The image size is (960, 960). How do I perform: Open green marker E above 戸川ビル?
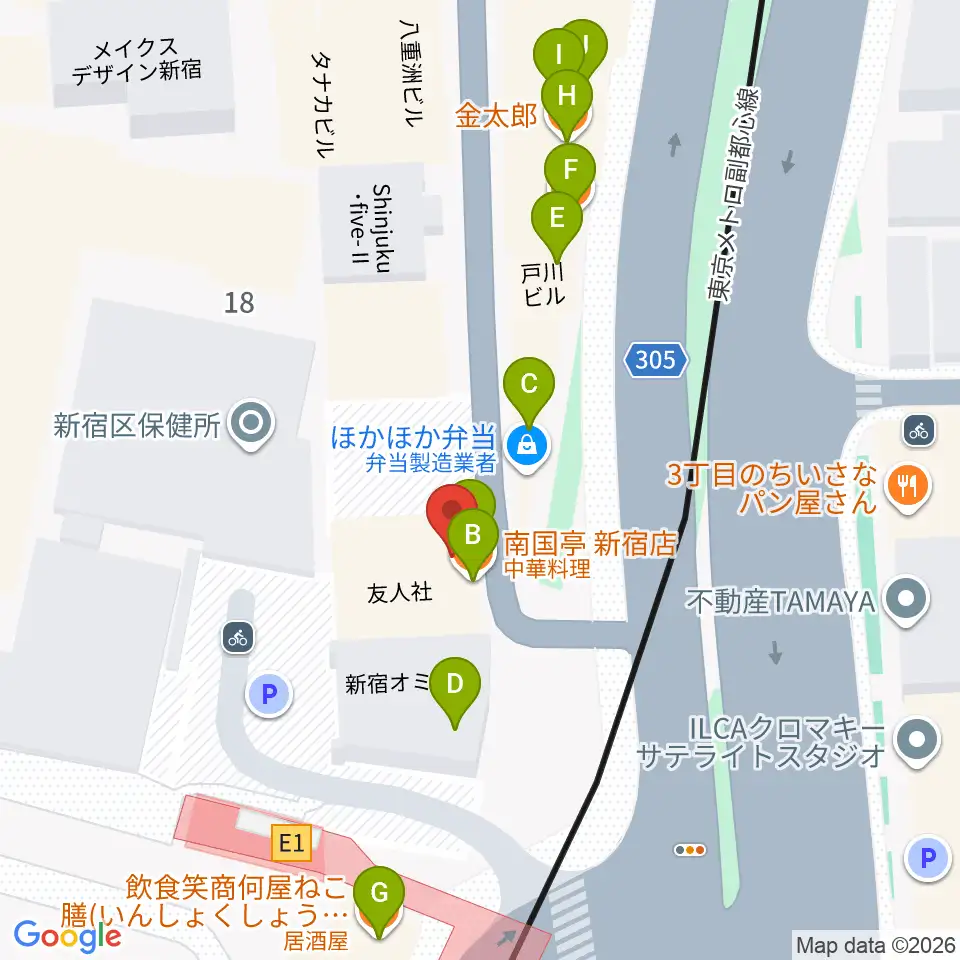pyautogui.click(x=557, y=219)
